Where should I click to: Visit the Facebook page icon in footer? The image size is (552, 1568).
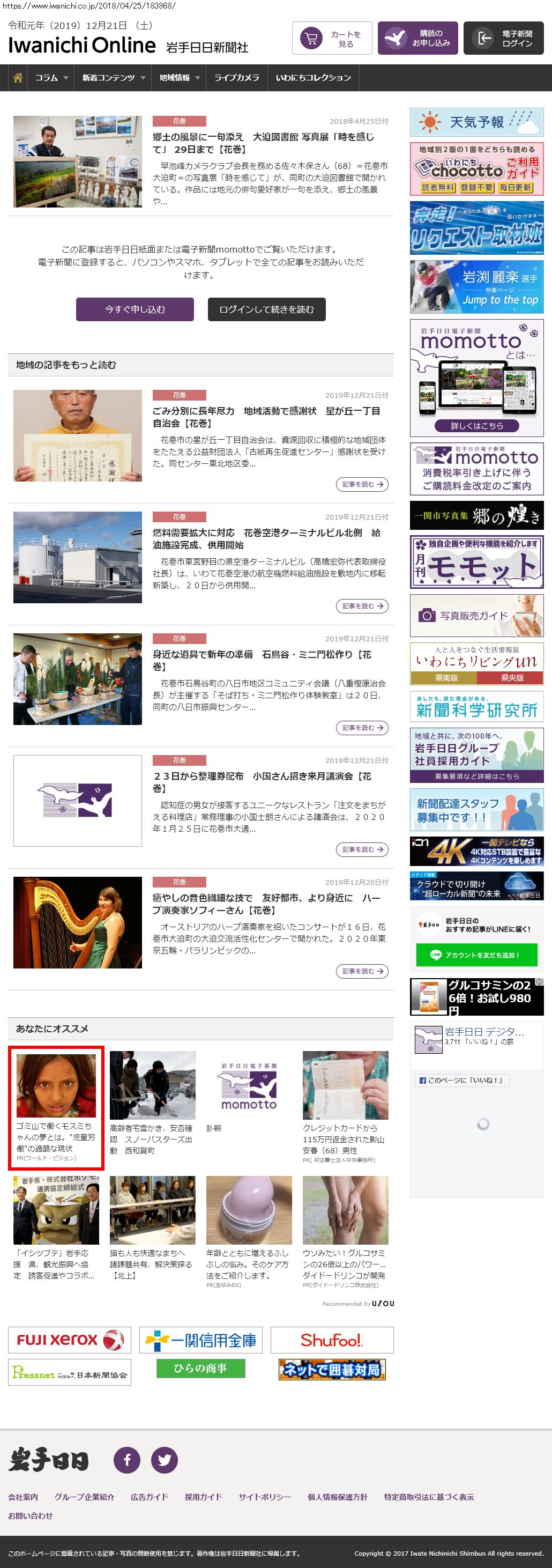[x=127, y=1460]
